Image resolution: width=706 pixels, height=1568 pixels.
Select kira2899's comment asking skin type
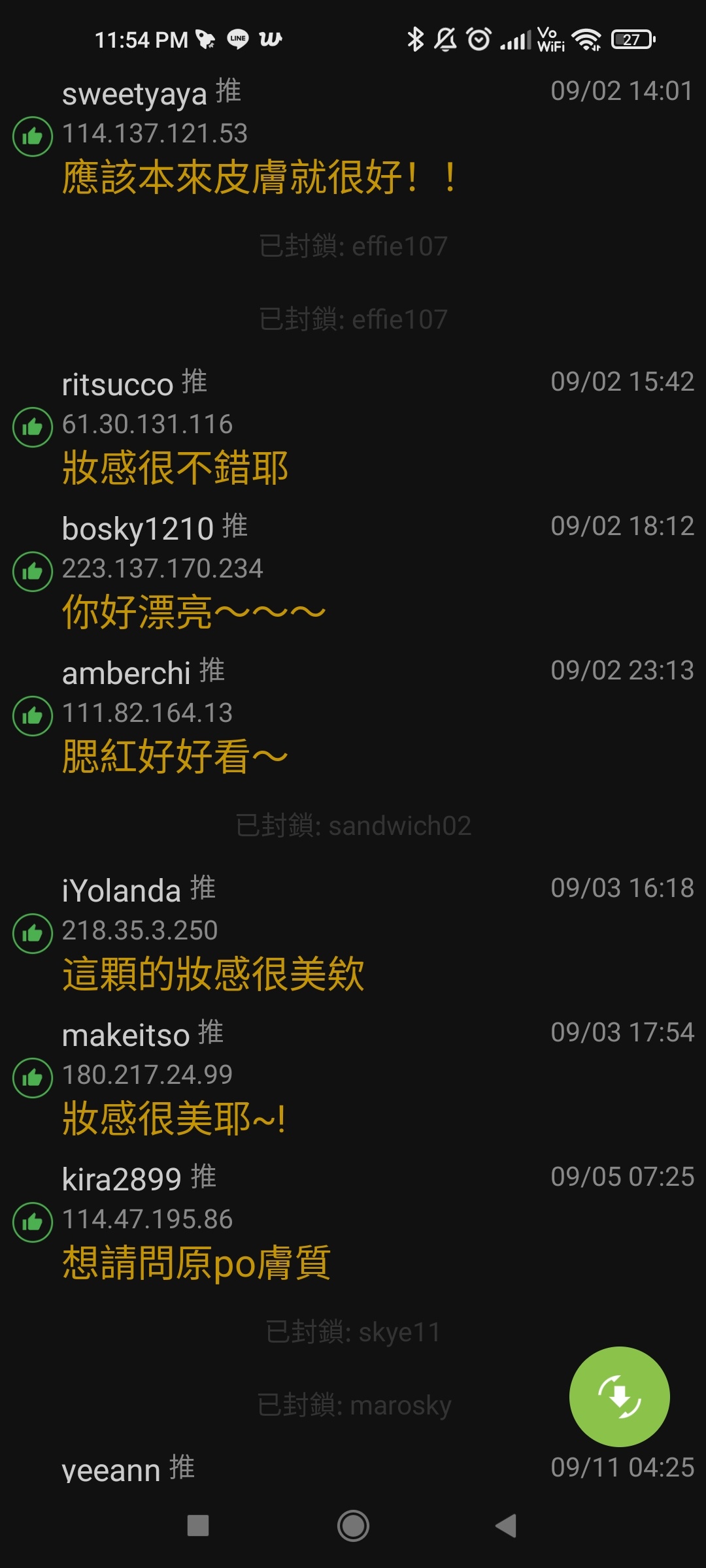click(x=353, y=1223)
